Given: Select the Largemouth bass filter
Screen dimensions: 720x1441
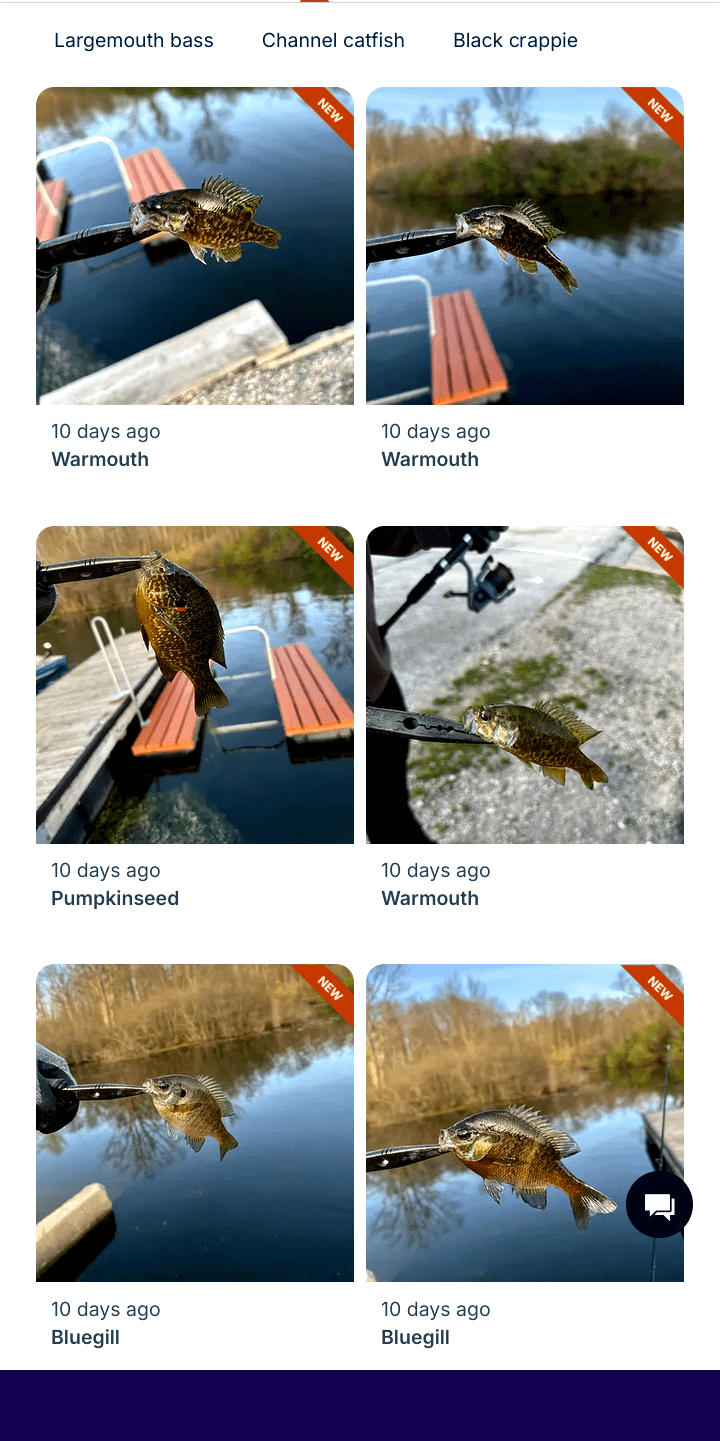Looking at the screenshot, I should click(x=133, y=41).
